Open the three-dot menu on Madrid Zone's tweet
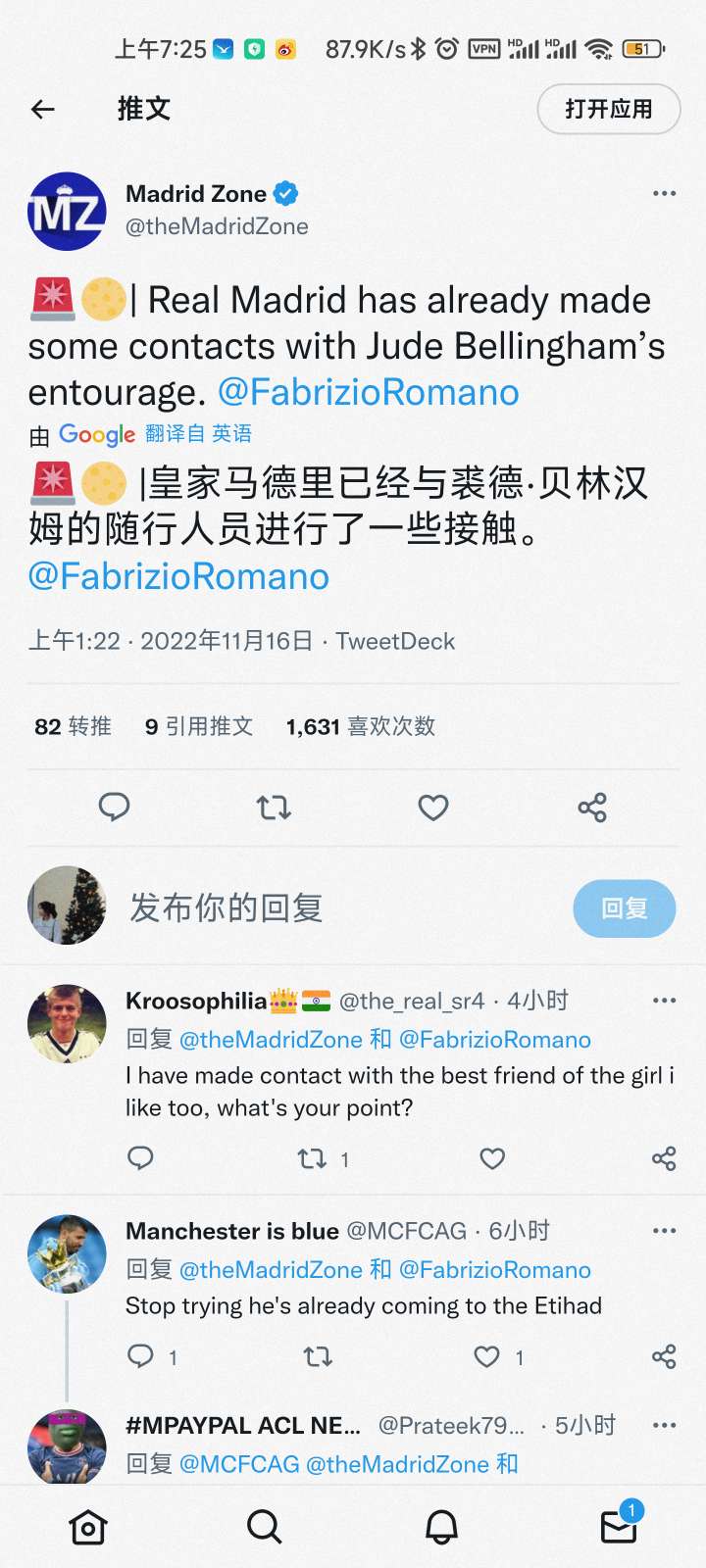Screen dimensions: 706x1568 point(664,193)
